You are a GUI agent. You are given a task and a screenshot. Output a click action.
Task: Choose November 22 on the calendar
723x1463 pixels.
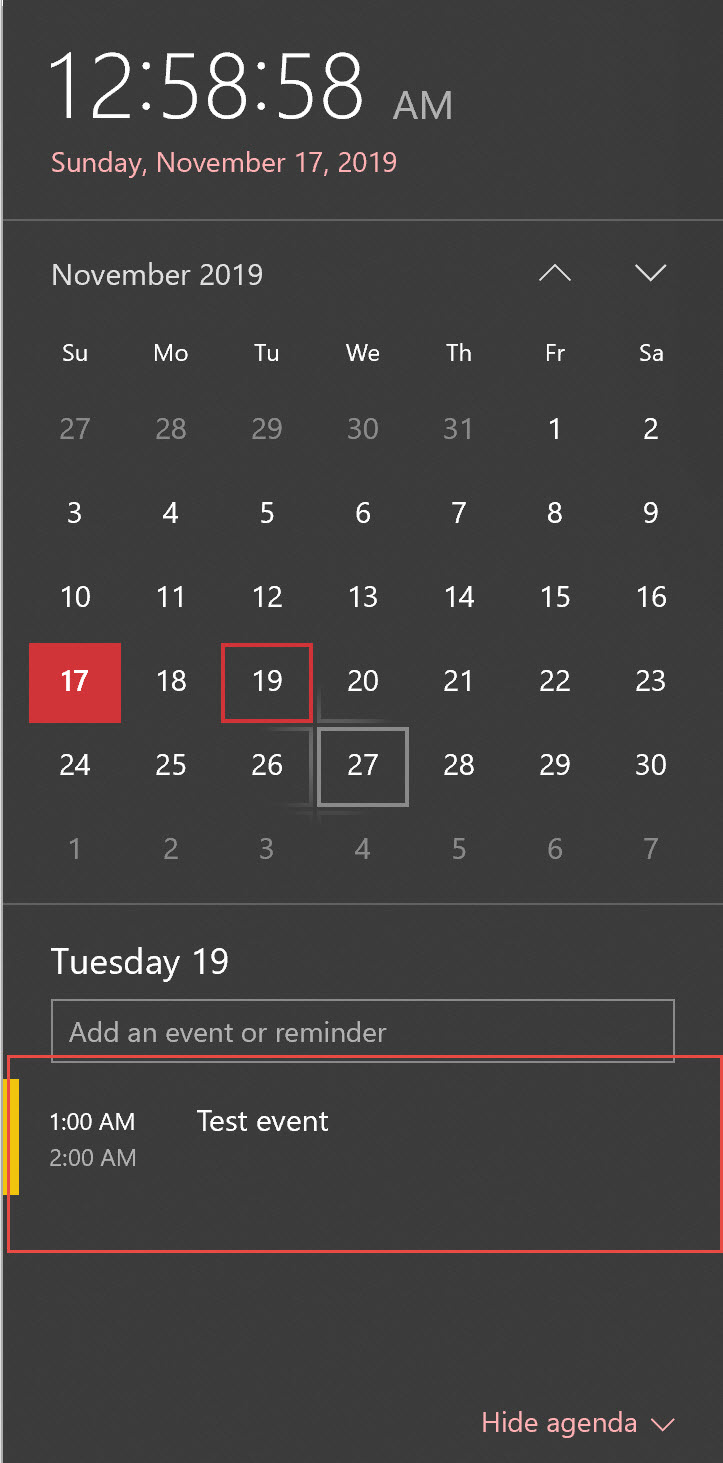tap(555, 682)
